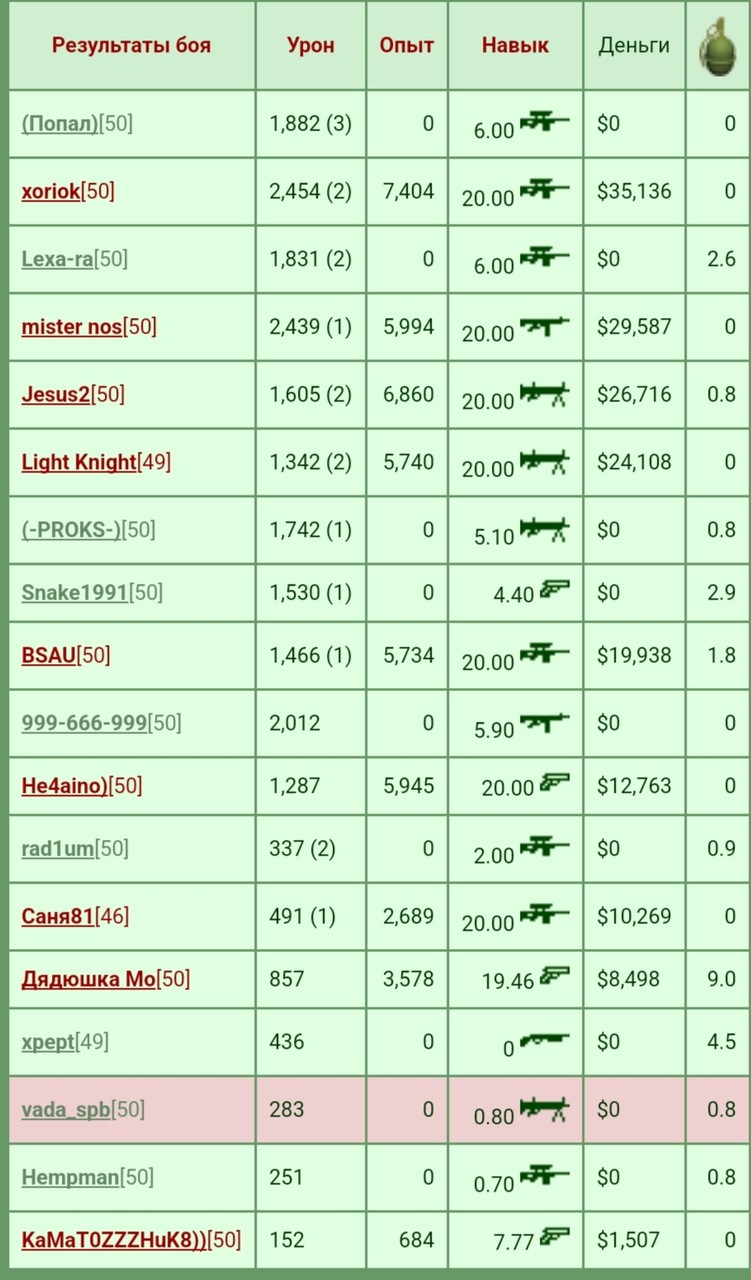The width and height of the screenshot is (751, 1280).
Task: Open xoriok's player profile
Action: tap(51, 191)
